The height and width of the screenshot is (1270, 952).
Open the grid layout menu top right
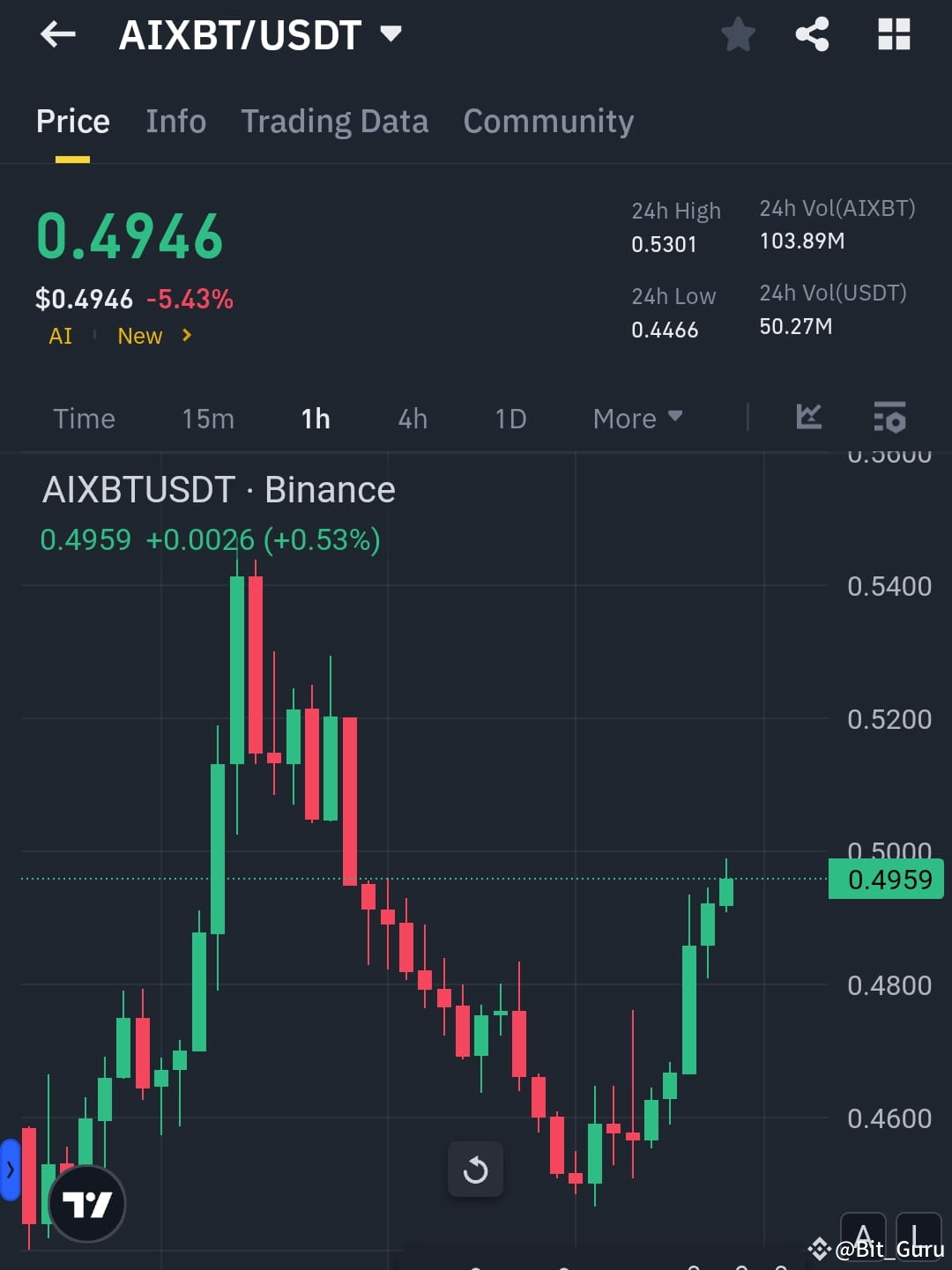click(894, 34)
